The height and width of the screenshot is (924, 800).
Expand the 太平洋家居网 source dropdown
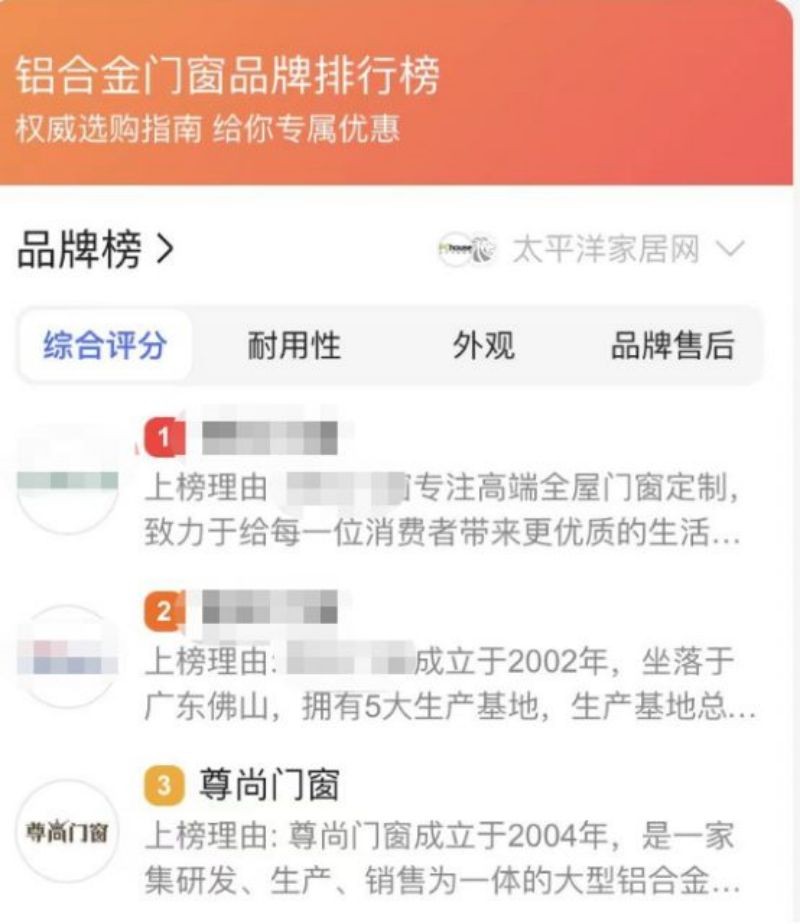[731, 250]
